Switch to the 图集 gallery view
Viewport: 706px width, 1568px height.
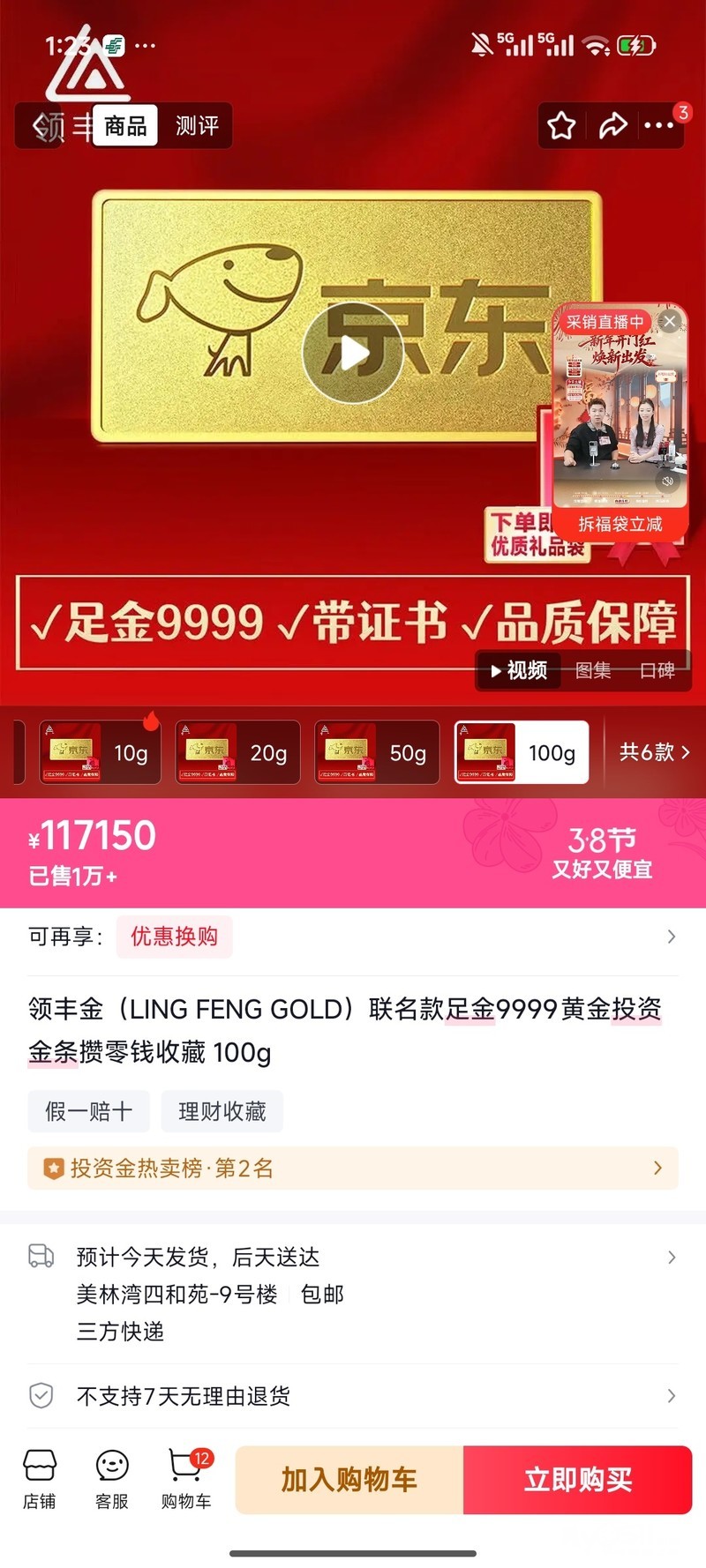(x=593, y=670)
